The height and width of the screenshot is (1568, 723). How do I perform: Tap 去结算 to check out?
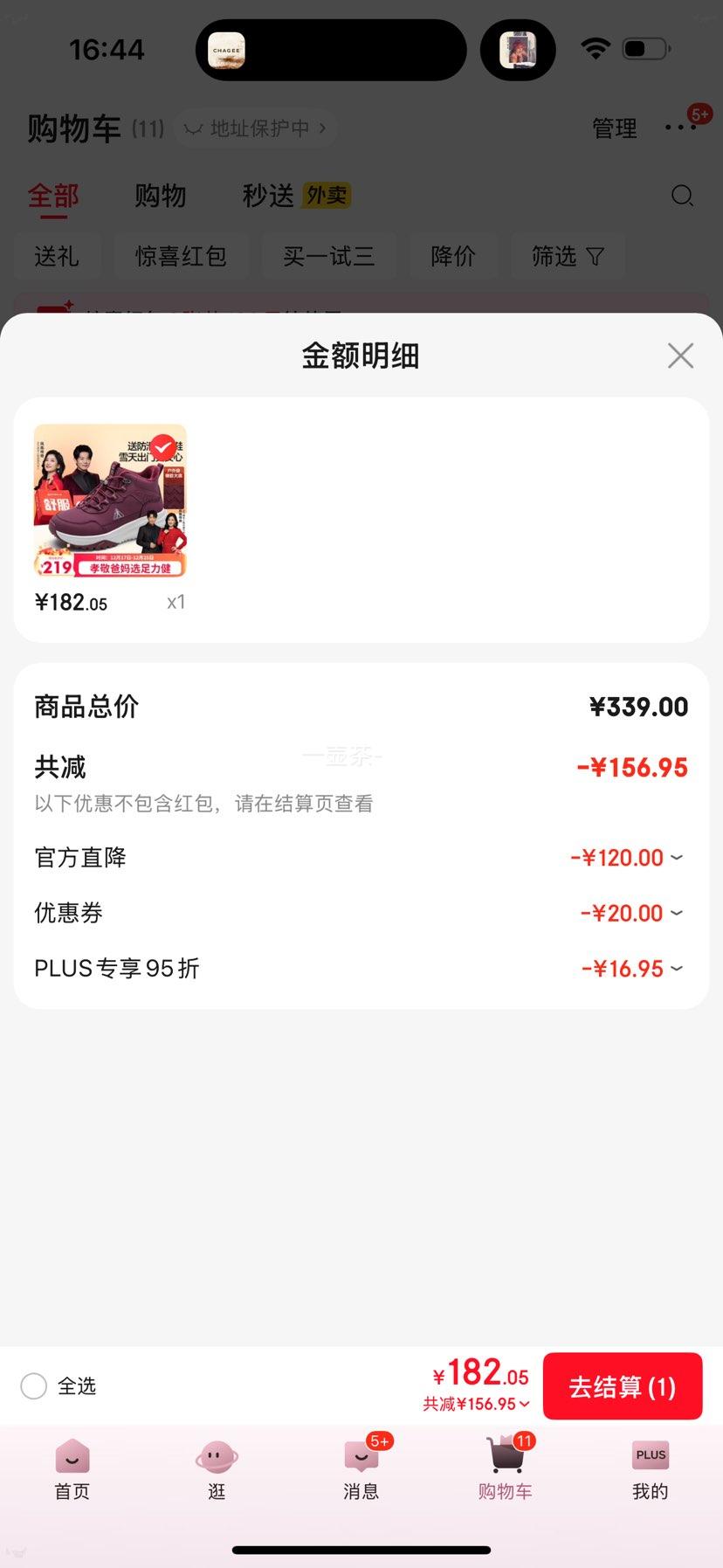click(x=622, y=1386)
